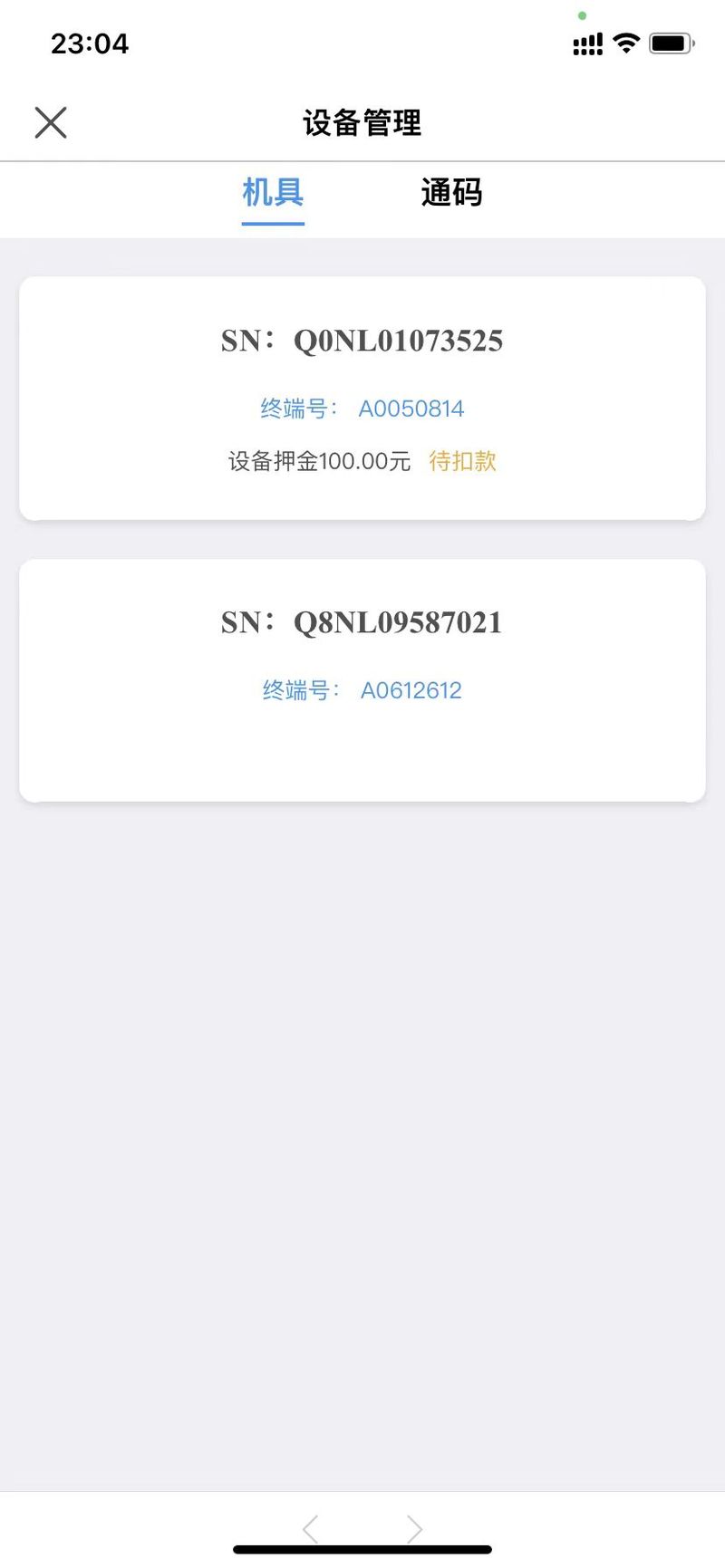Image resolution: width=725 pixels, height=1568 pixels.
Task: Go back with the bottom left arrow
Action: [x=311, y=1528]
